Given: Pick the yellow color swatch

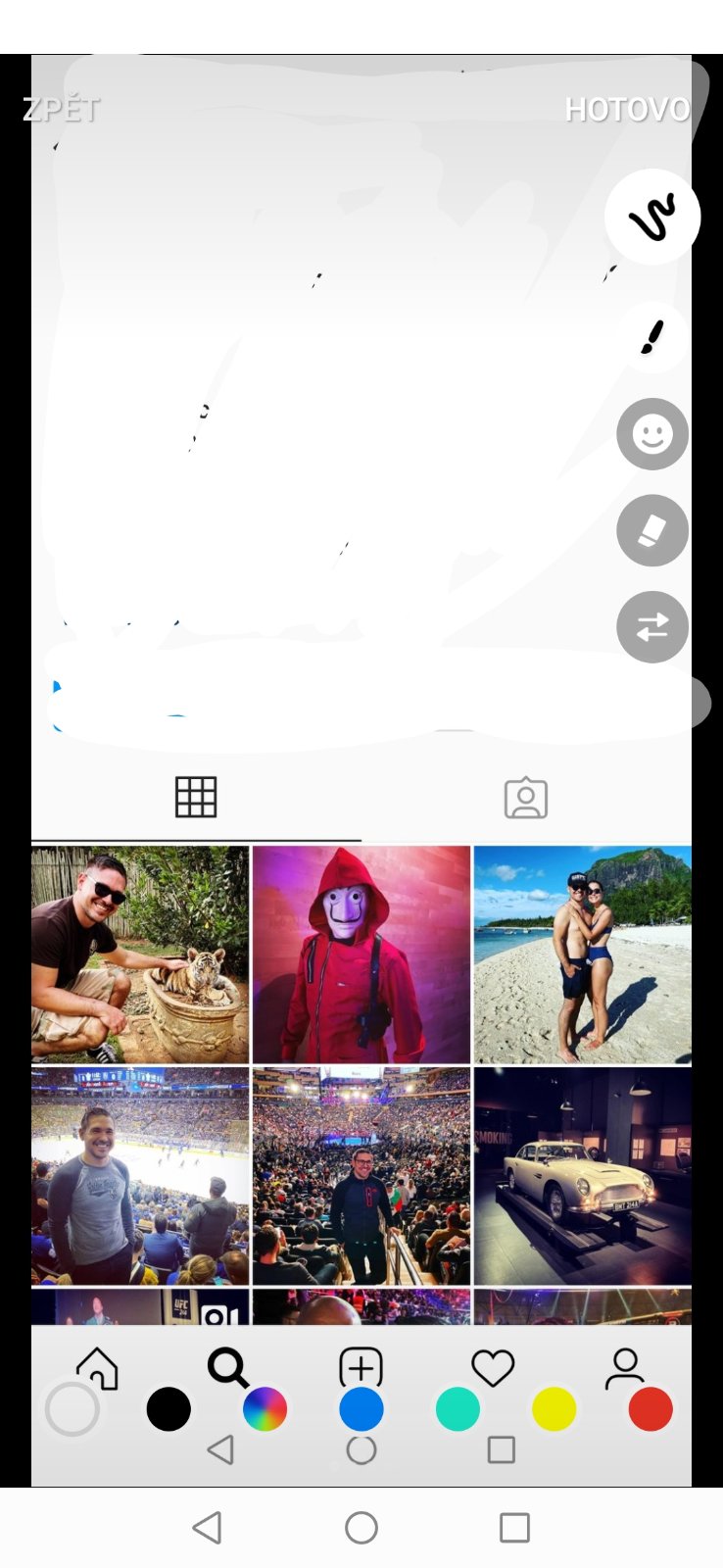Looking at the screenshot, I should click(554, 1409).
